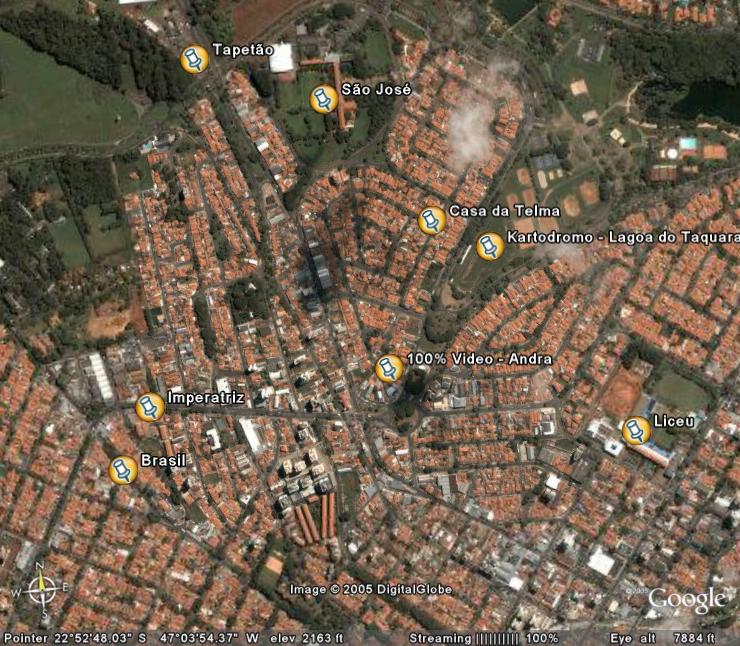Select the São José placemark pin
This screenshot has width=740, height=646.
tap(323, 99)
